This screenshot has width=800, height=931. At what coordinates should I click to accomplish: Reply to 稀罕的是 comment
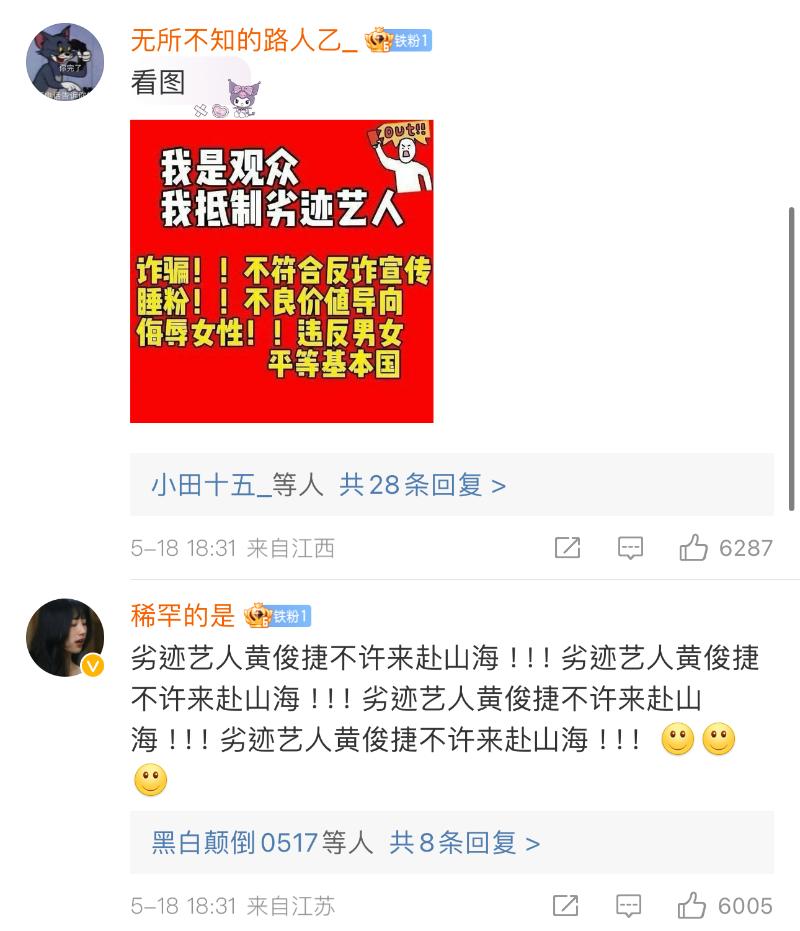click(629, 906)
